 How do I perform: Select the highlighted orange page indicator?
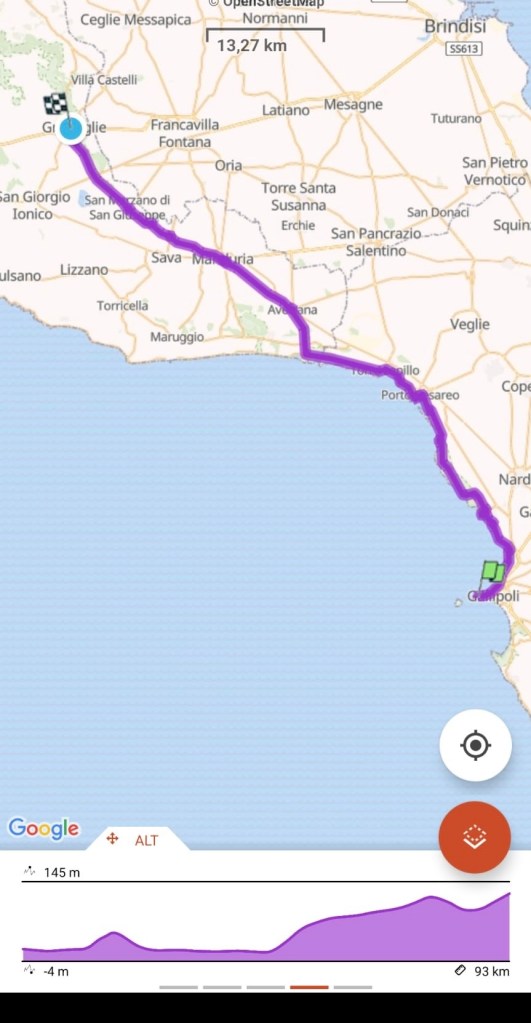309,987
